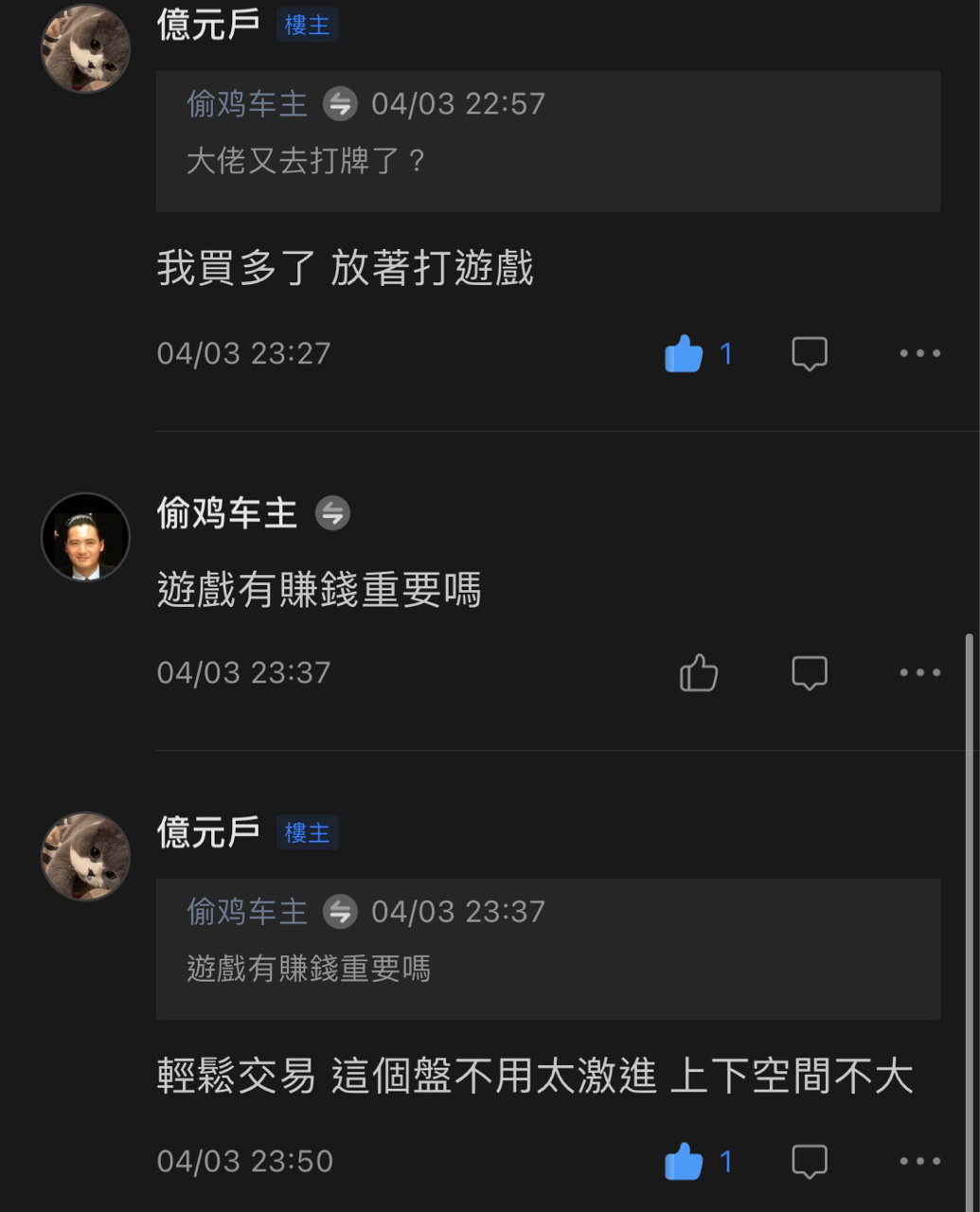Open 億元戶's avatar on the 23:50 comment

pos(85,856)
